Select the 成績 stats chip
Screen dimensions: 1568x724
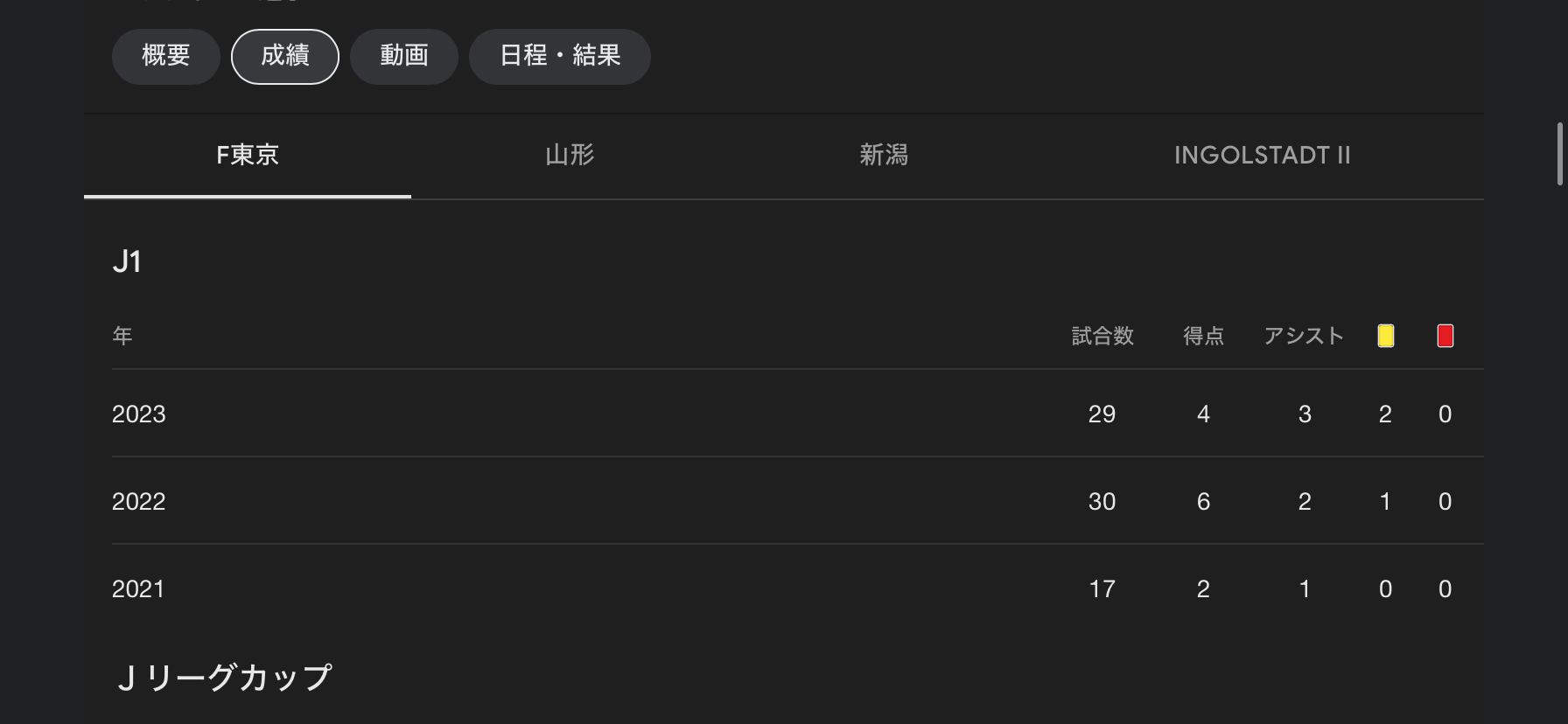click(285, 57)
